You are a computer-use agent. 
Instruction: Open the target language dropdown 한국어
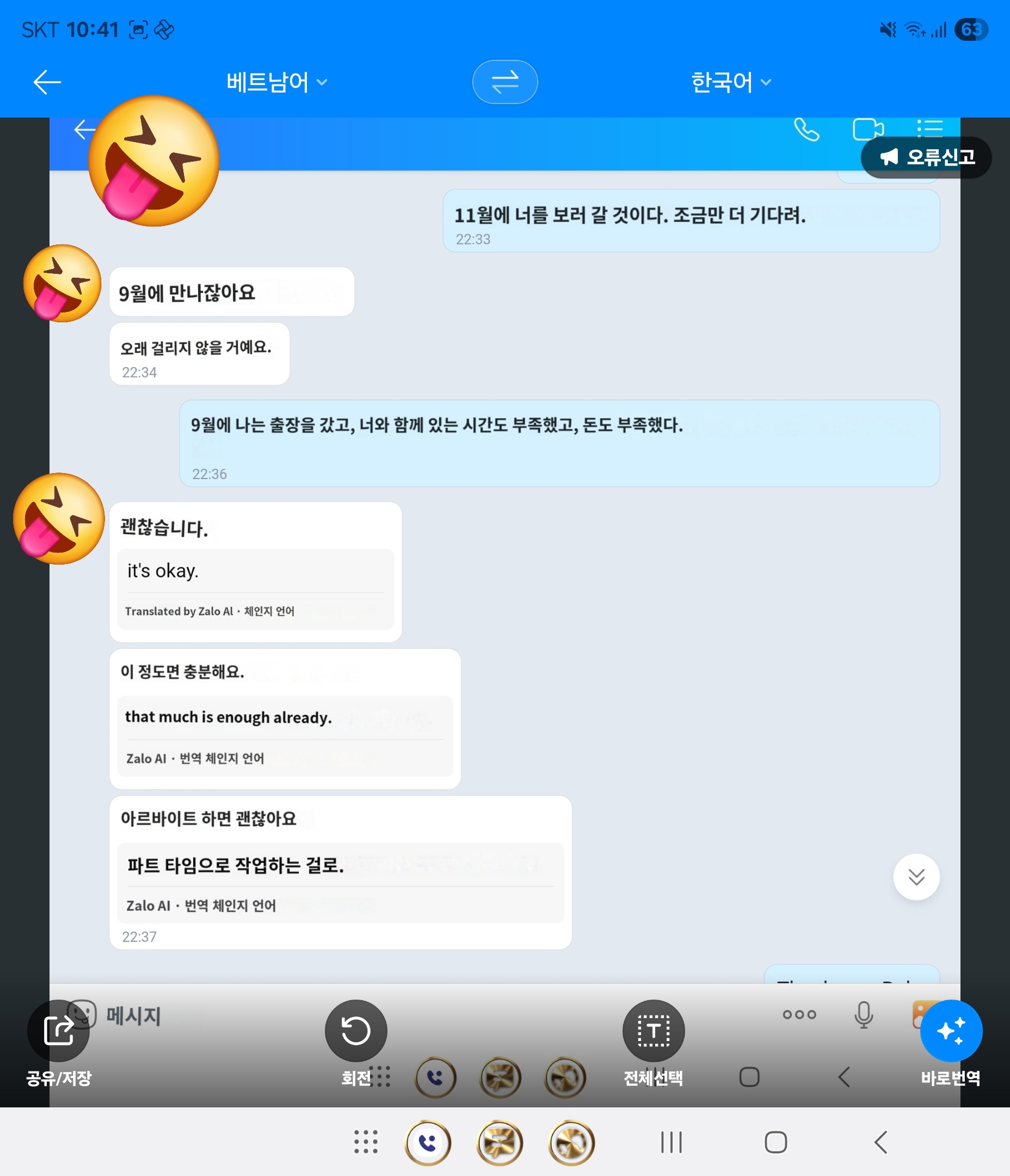[x=730, y=82]
